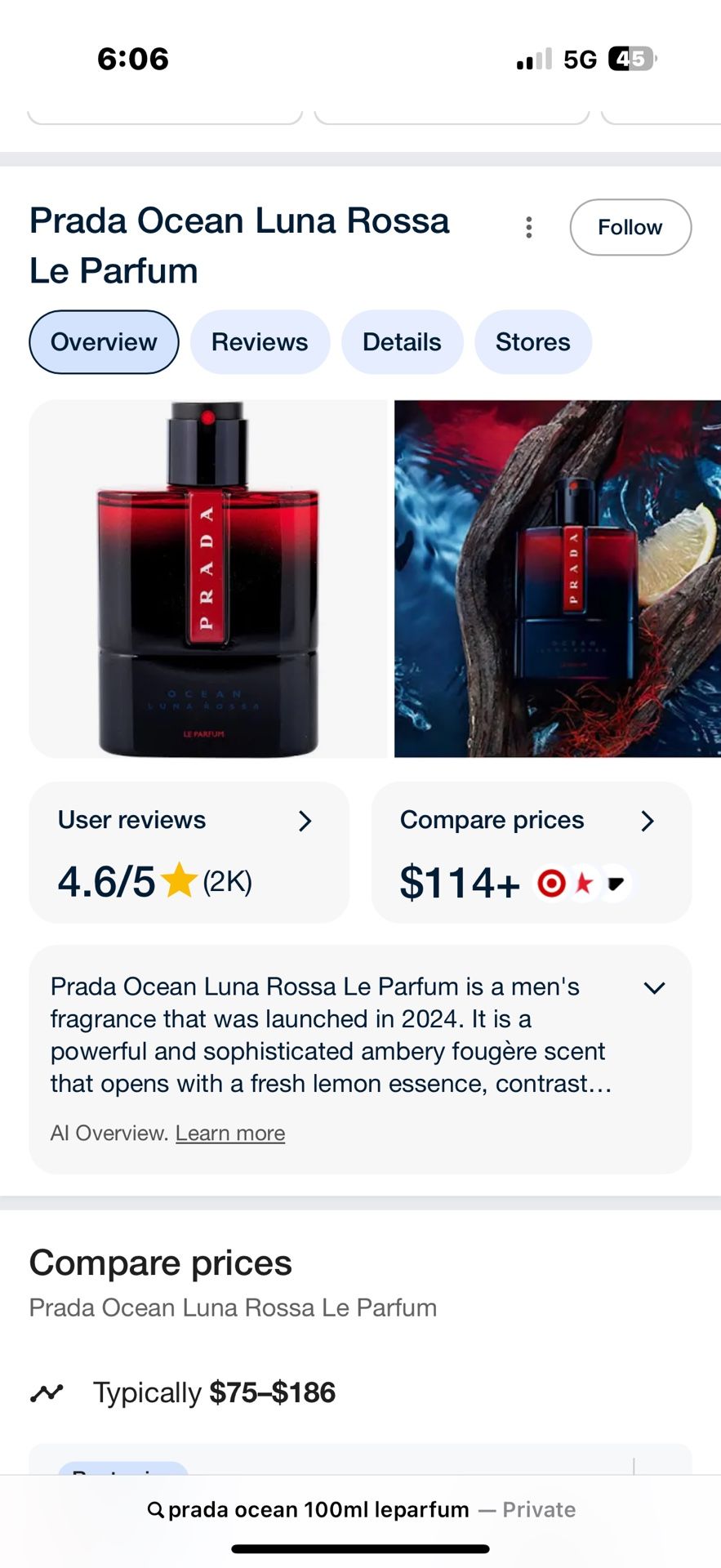The height and width of the screenshot is (1568, 721).
Task: Follow Prada Ocean Luna Rossa Le Parfum
Action: click(x=630, y=227)
